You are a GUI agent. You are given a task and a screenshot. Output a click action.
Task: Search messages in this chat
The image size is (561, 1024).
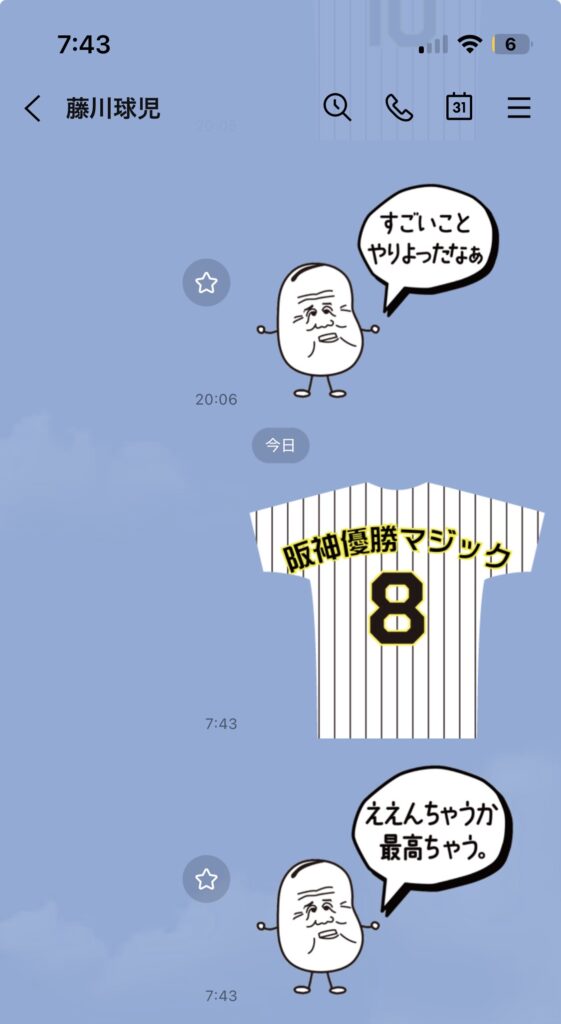tap(337, 107)
